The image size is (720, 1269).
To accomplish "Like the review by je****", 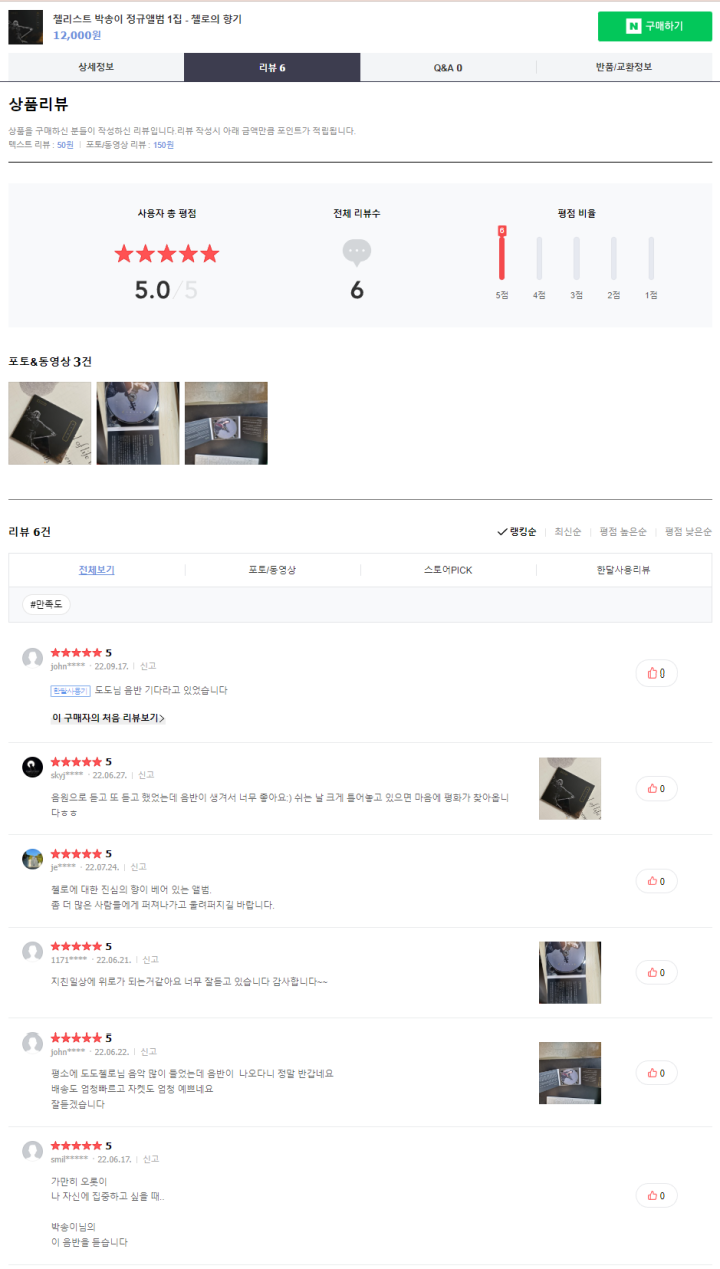I will click(x=656, y=881).
